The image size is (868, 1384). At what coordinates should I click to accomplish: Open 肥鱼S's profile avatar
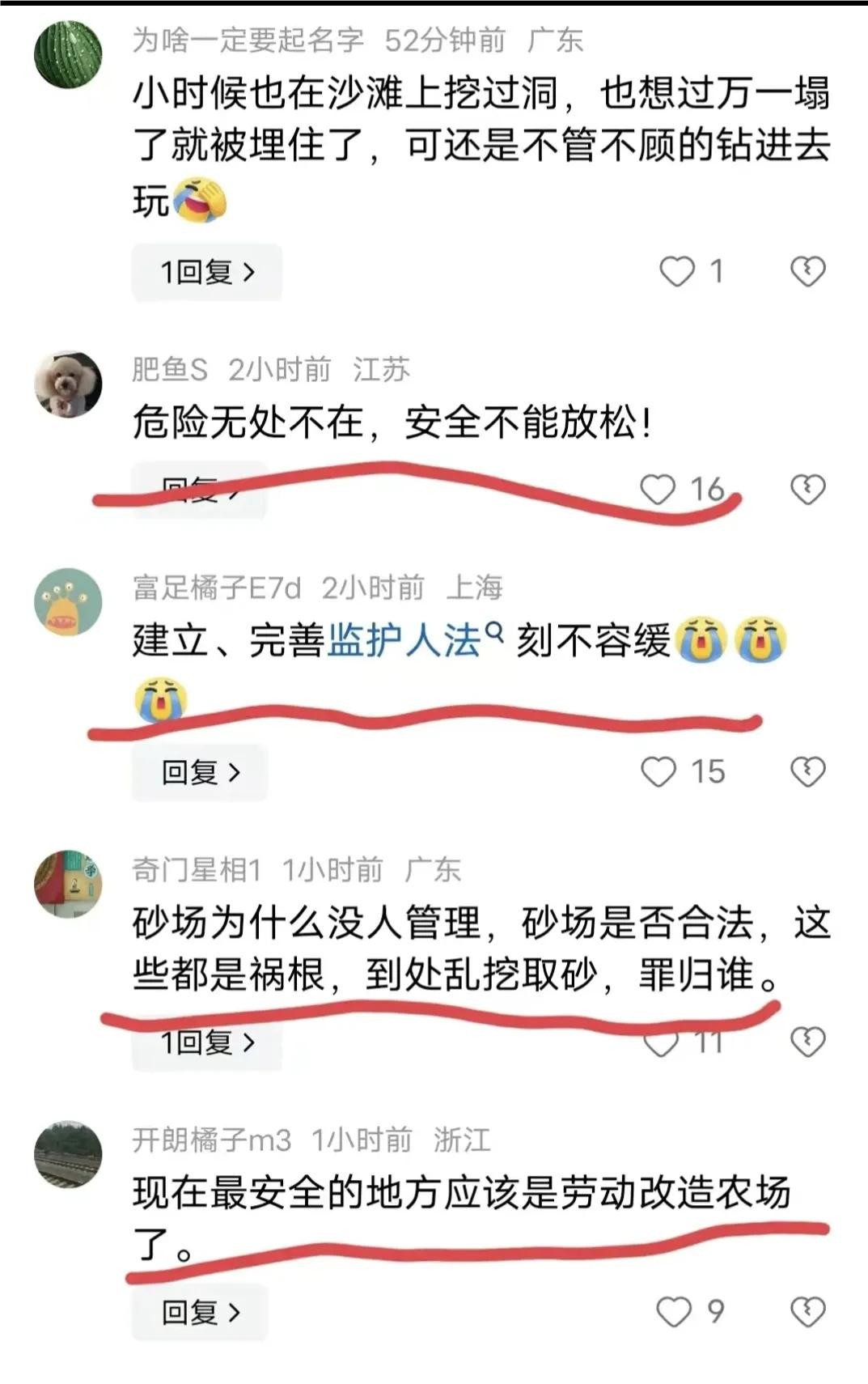[68, 384]
